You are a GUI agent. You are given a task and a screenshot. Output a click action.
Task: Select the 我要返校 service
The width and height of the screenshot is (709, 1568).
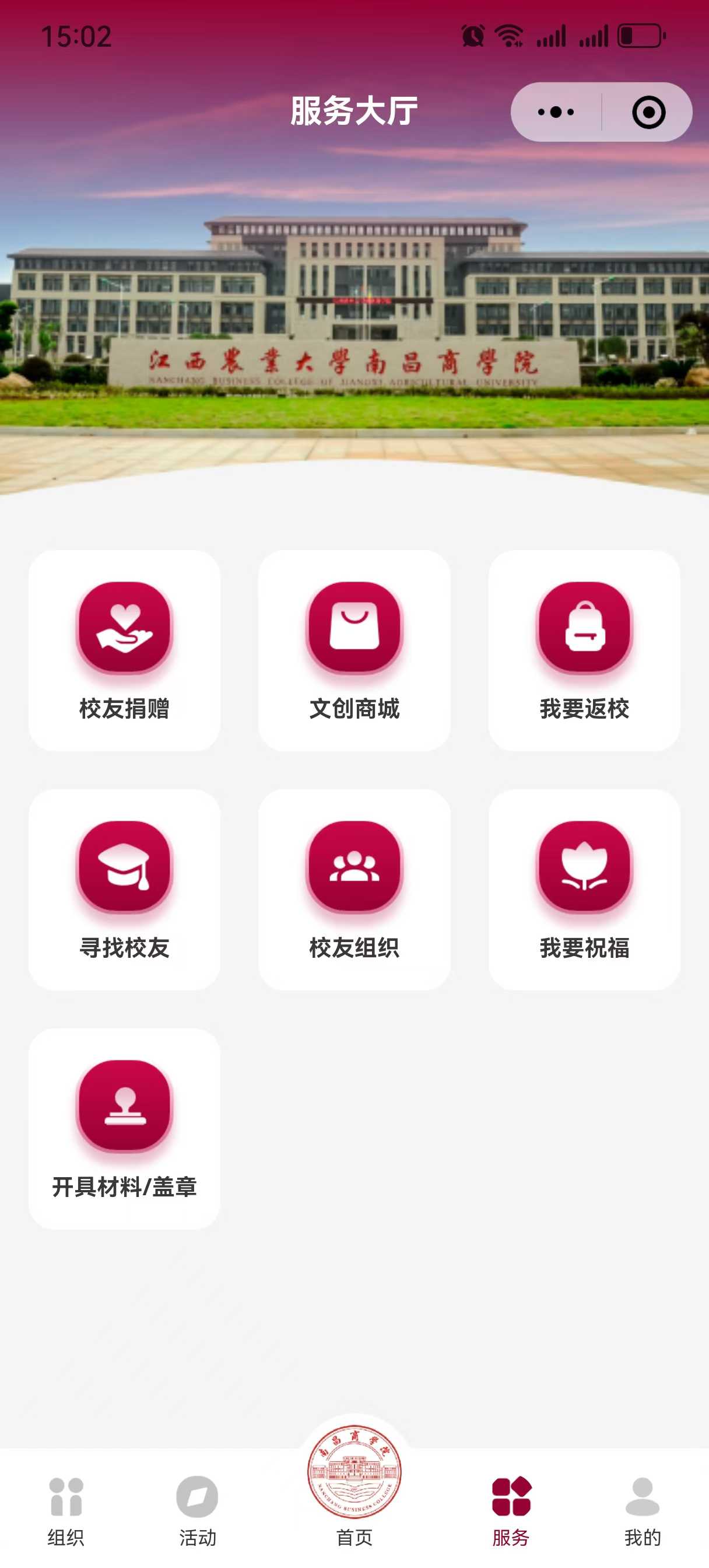coord(584,650)
